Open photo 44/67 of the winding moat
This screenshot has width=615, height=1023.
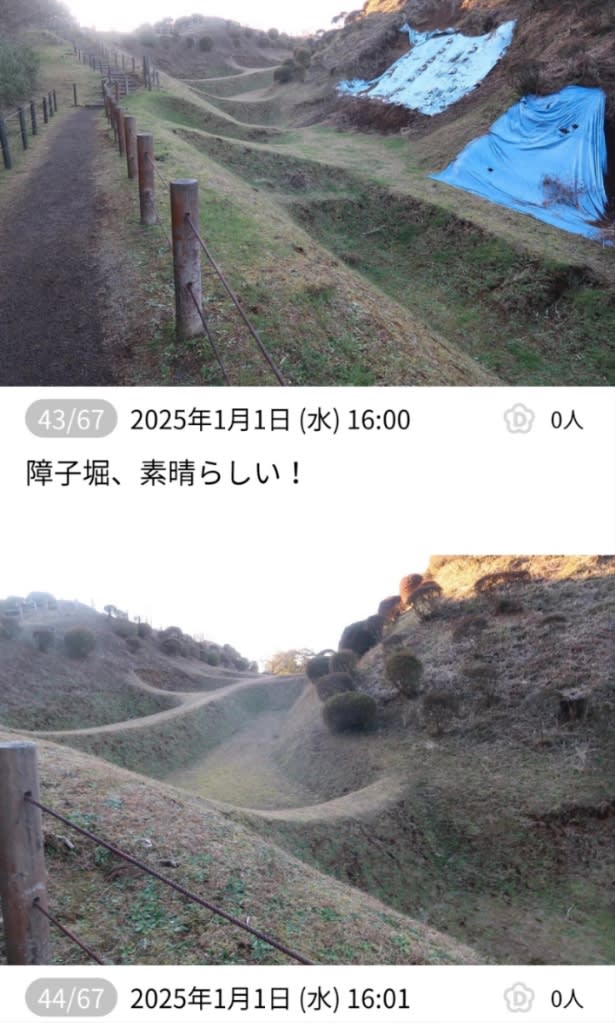click(307, 760)
